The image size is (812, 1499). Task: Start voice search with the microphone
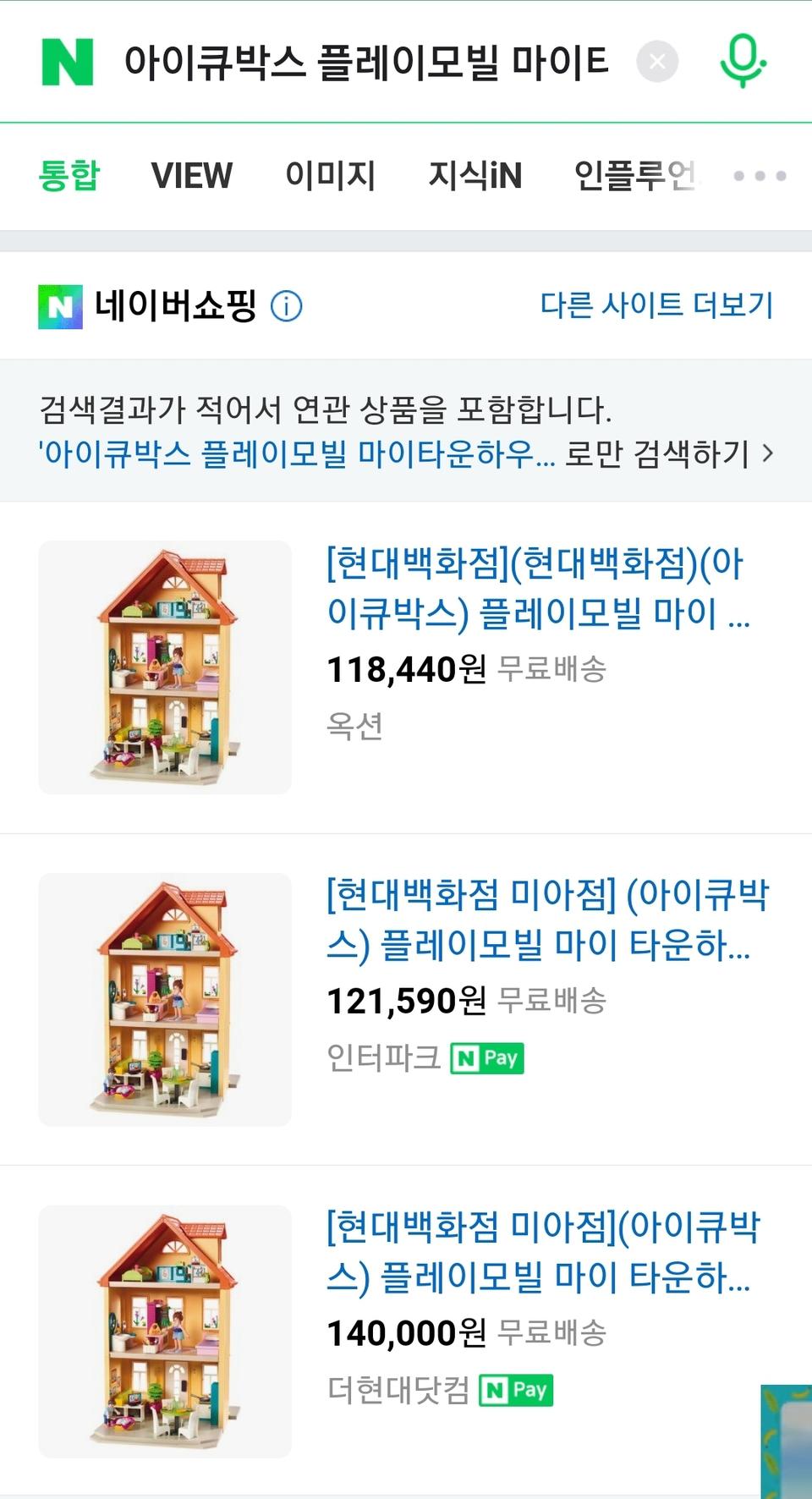(743, 62)
